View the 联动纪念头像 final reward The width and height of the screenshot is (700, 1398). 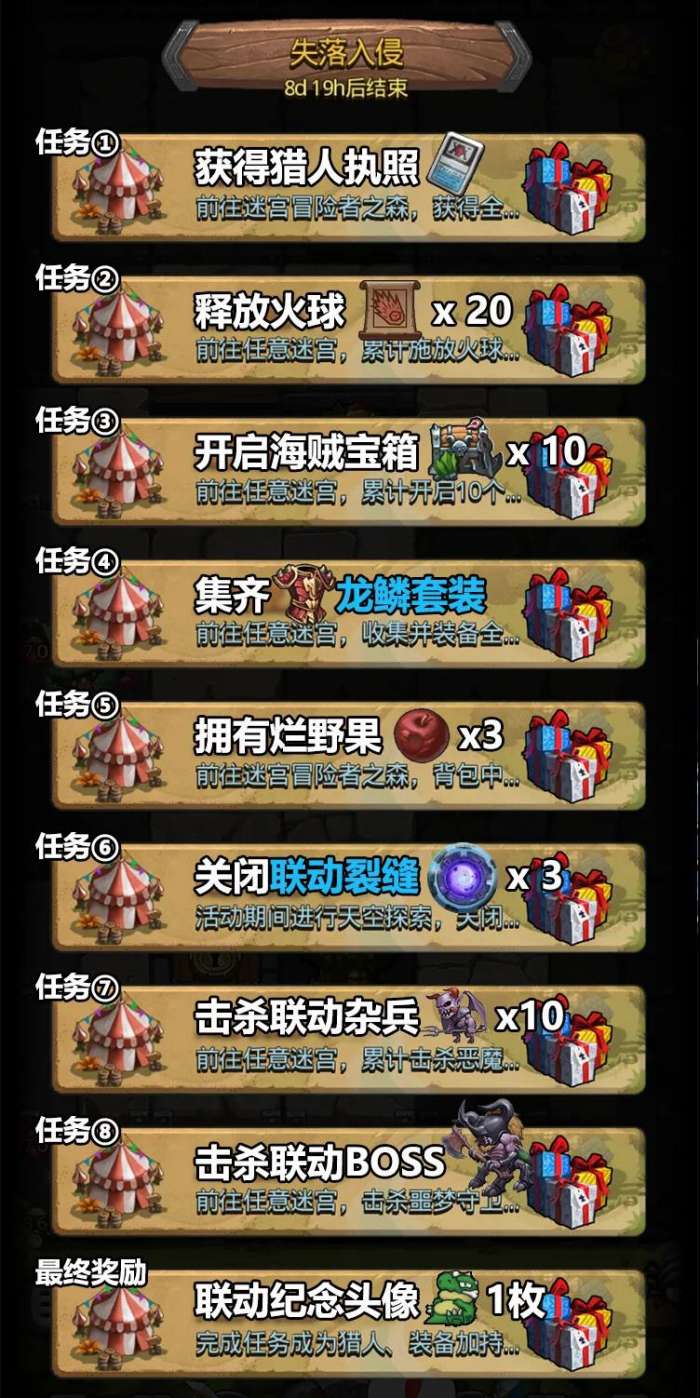350,1320
